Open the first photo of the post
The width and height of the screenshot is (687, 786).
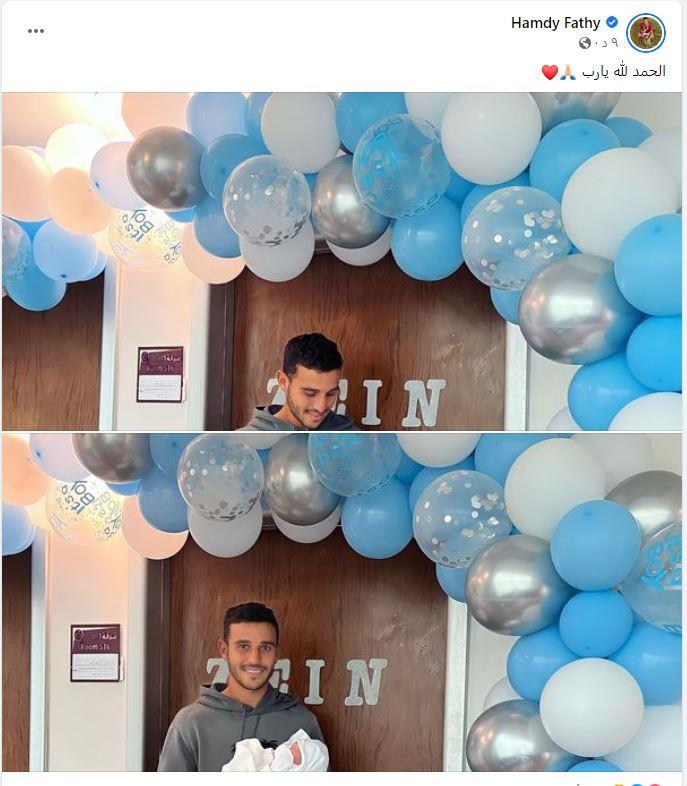click(342, 261)
